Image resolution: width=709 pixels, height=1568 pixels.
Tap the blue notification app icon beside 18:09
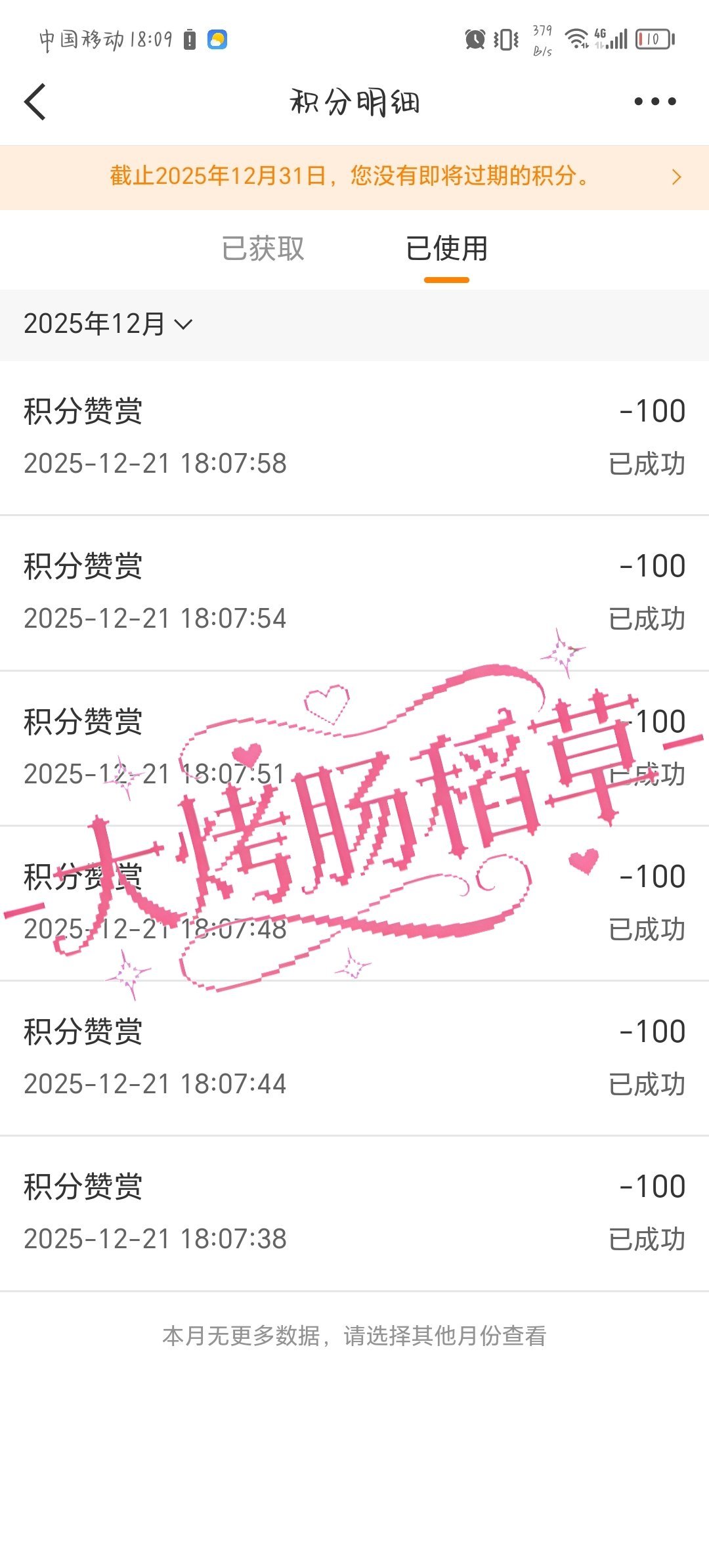click(x=217, y=41)
